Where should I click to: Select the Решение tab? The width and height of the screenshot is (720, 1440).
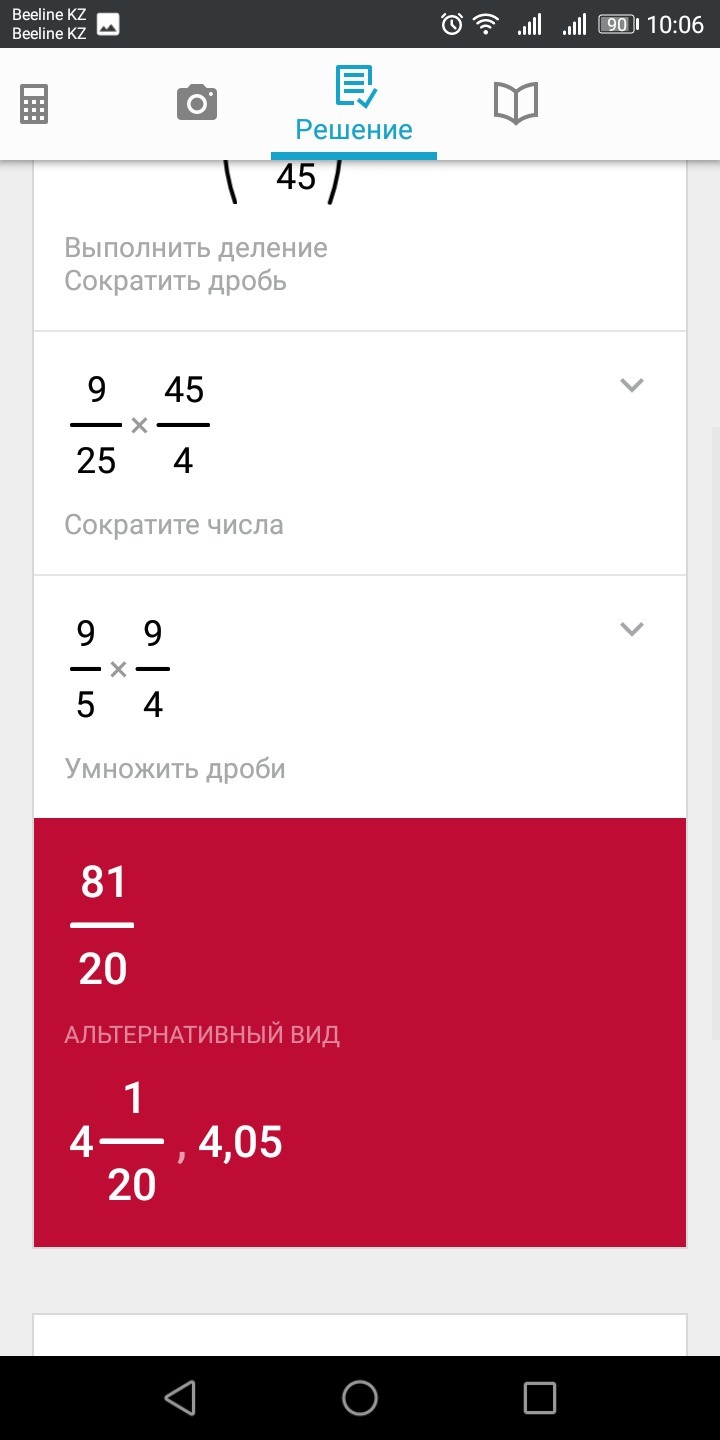point(354,105)
